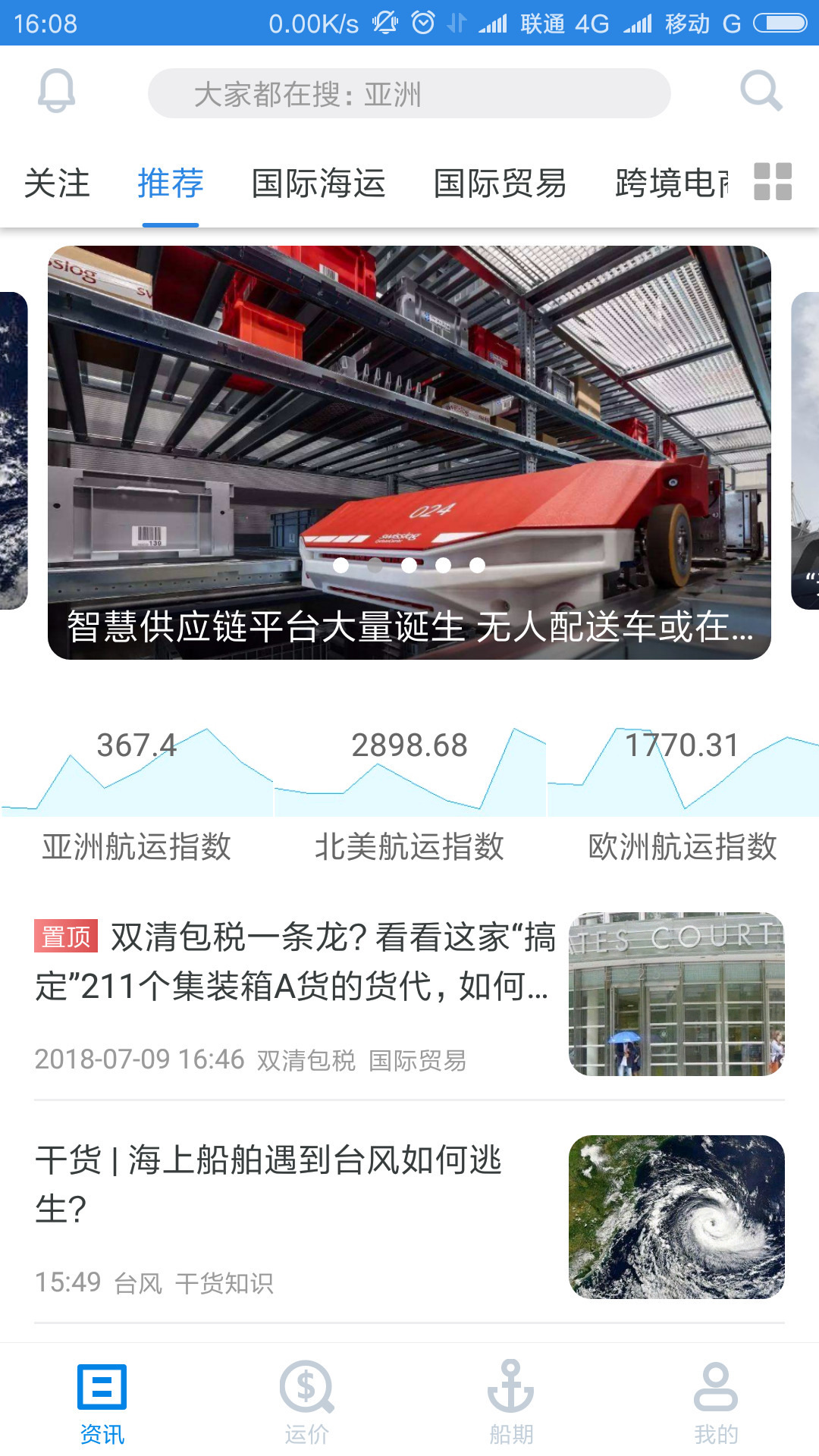The image size is (819, 1456).
Task: Switch to the 运价 bottom tab
Action: point(307,1401)
